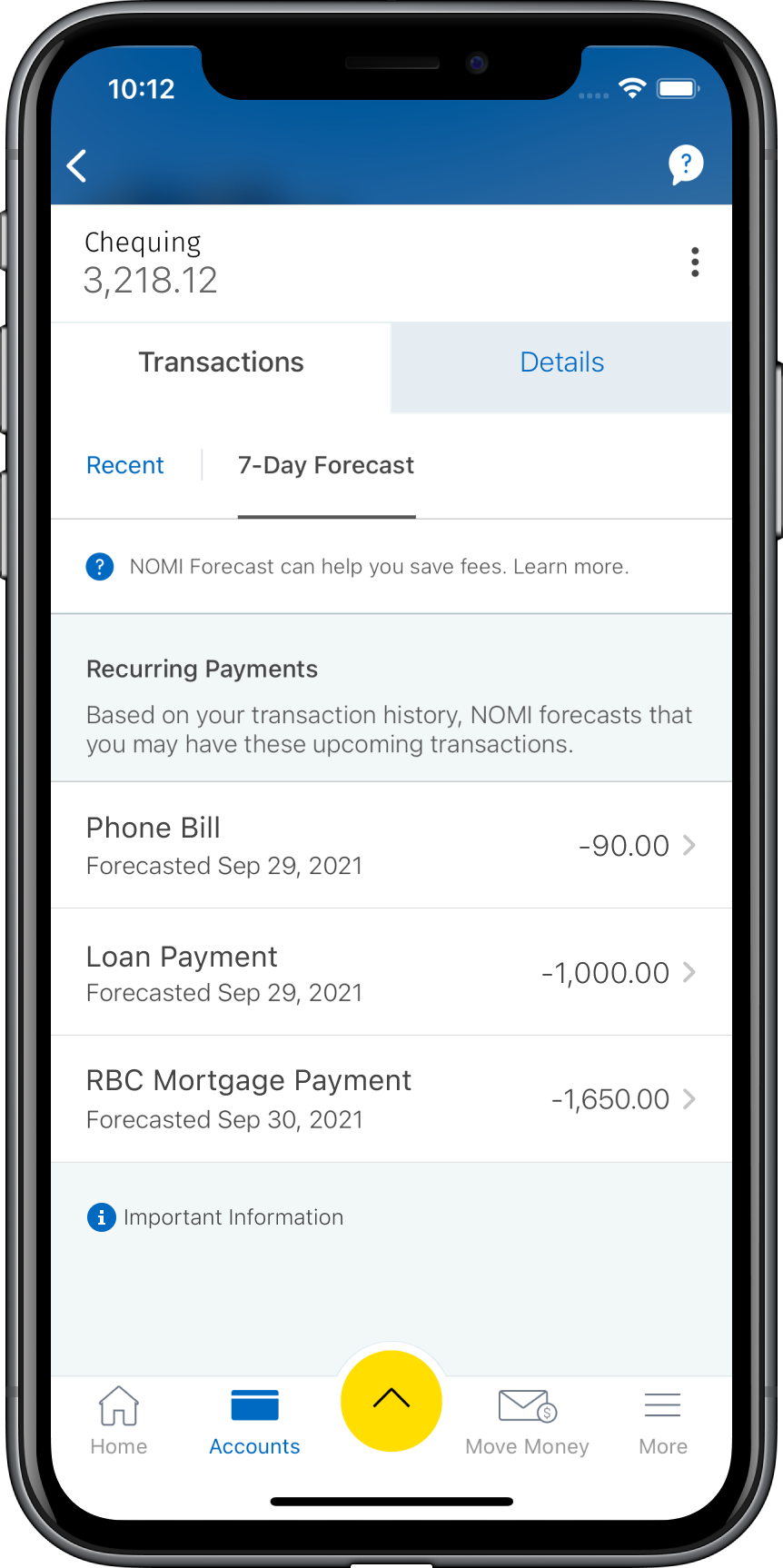Switch to the Details tab

click(x=561, y=362)
